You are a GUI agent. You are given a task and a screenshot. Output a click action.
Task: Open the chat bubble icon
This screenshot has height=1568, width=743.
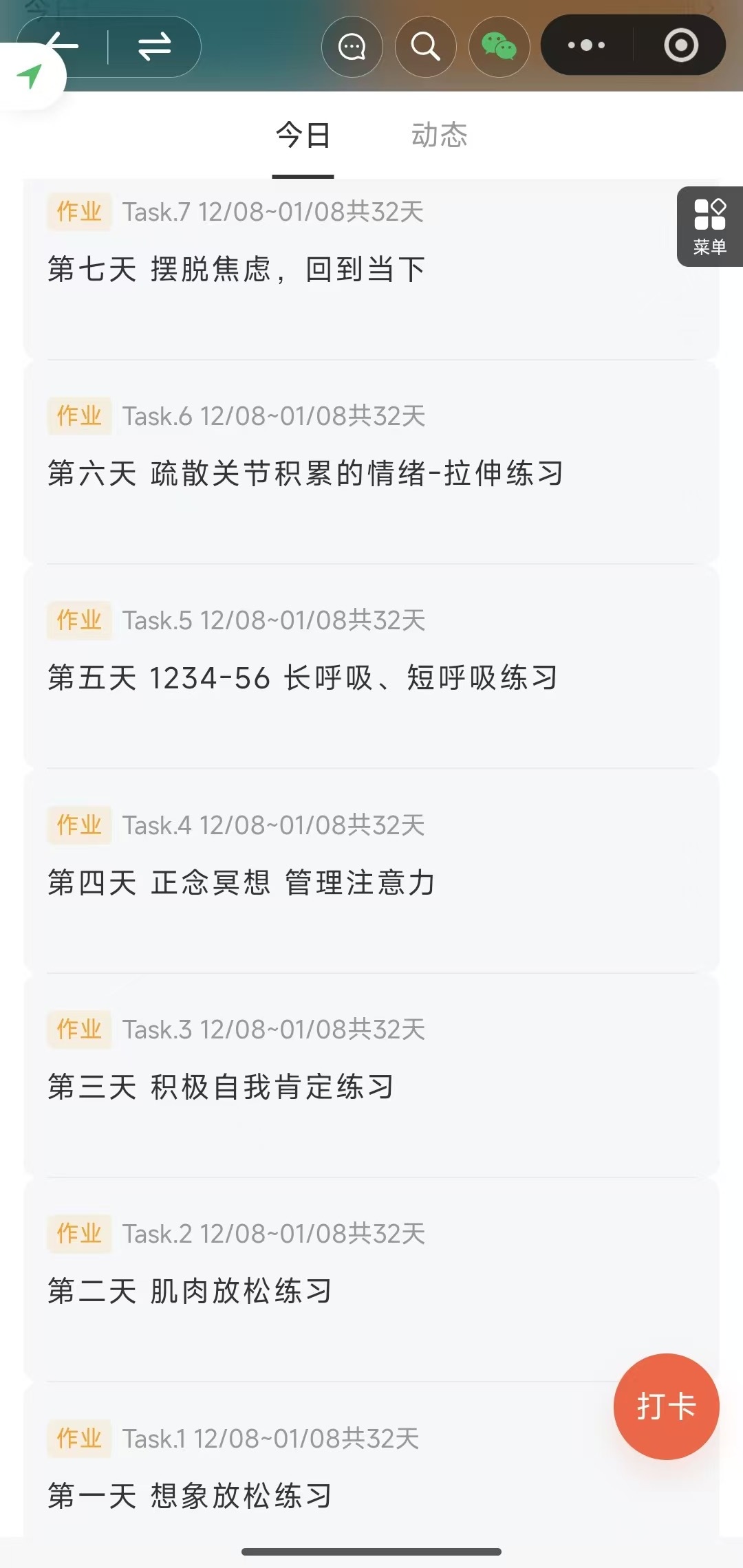click(352, 47)
